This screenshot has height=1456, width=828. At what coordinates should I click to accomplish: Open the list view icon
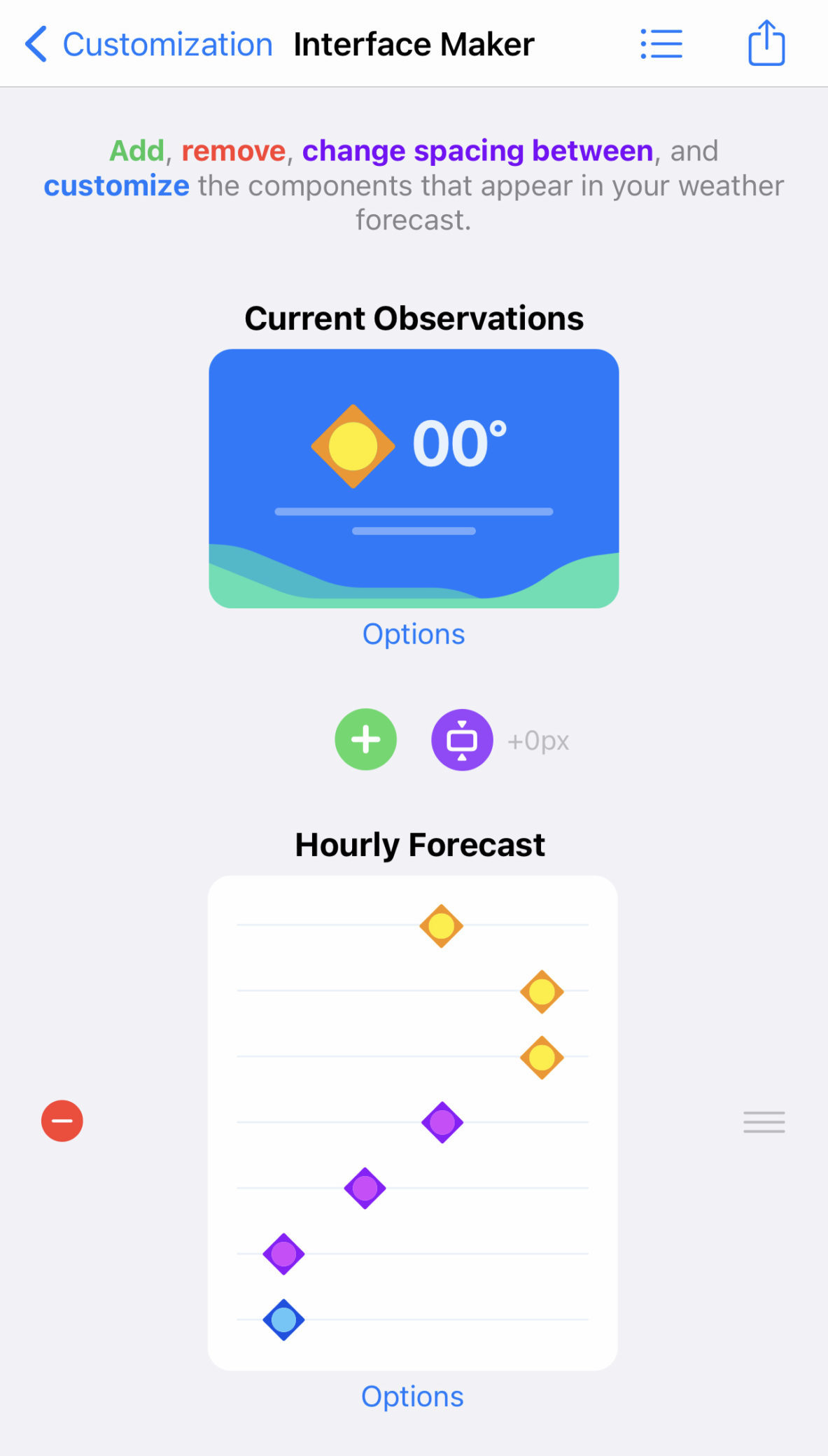point(661,44)
